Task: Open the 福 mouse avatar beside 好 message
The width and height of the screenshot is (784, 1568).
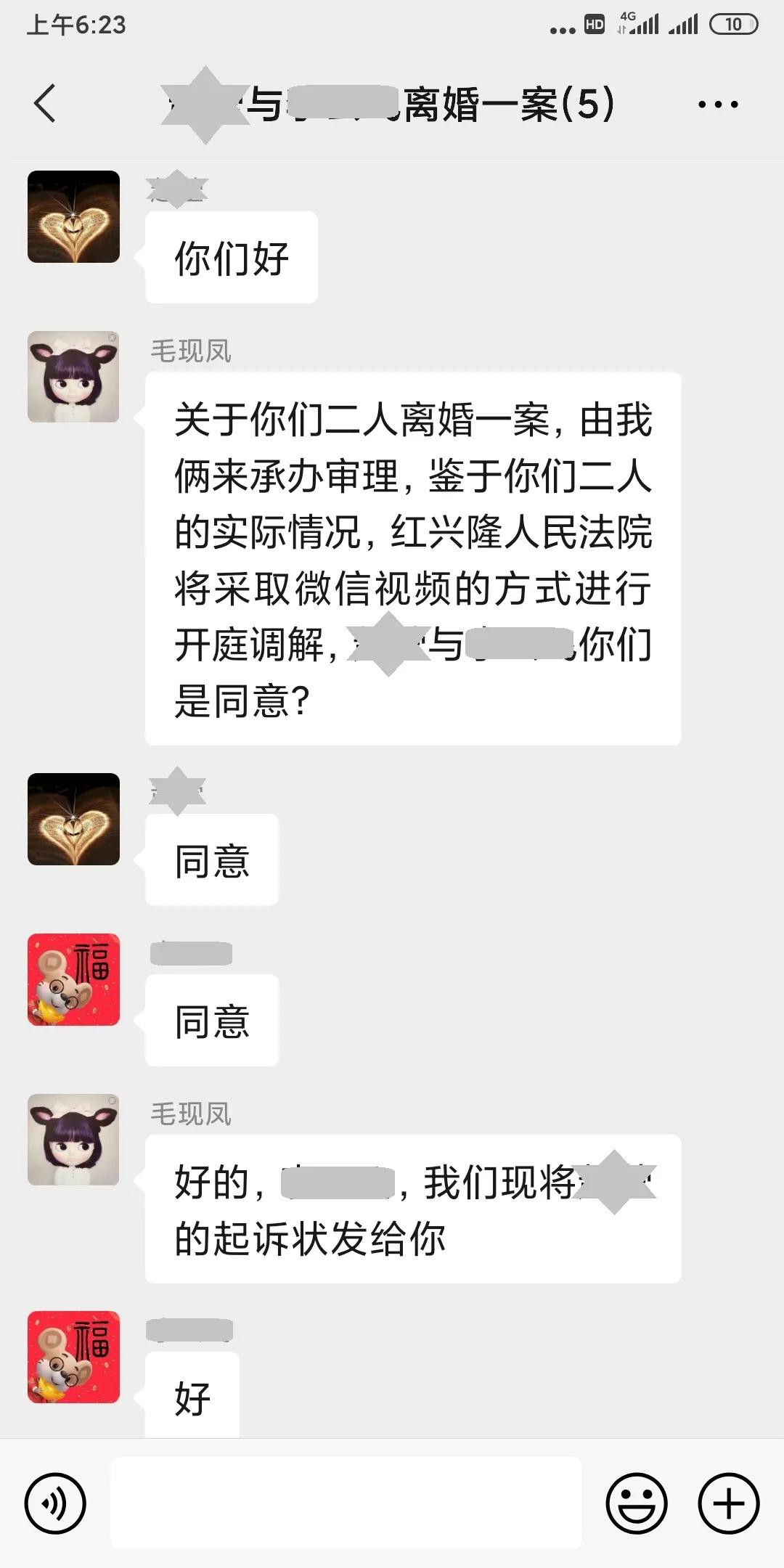Action: point(73,1357)
